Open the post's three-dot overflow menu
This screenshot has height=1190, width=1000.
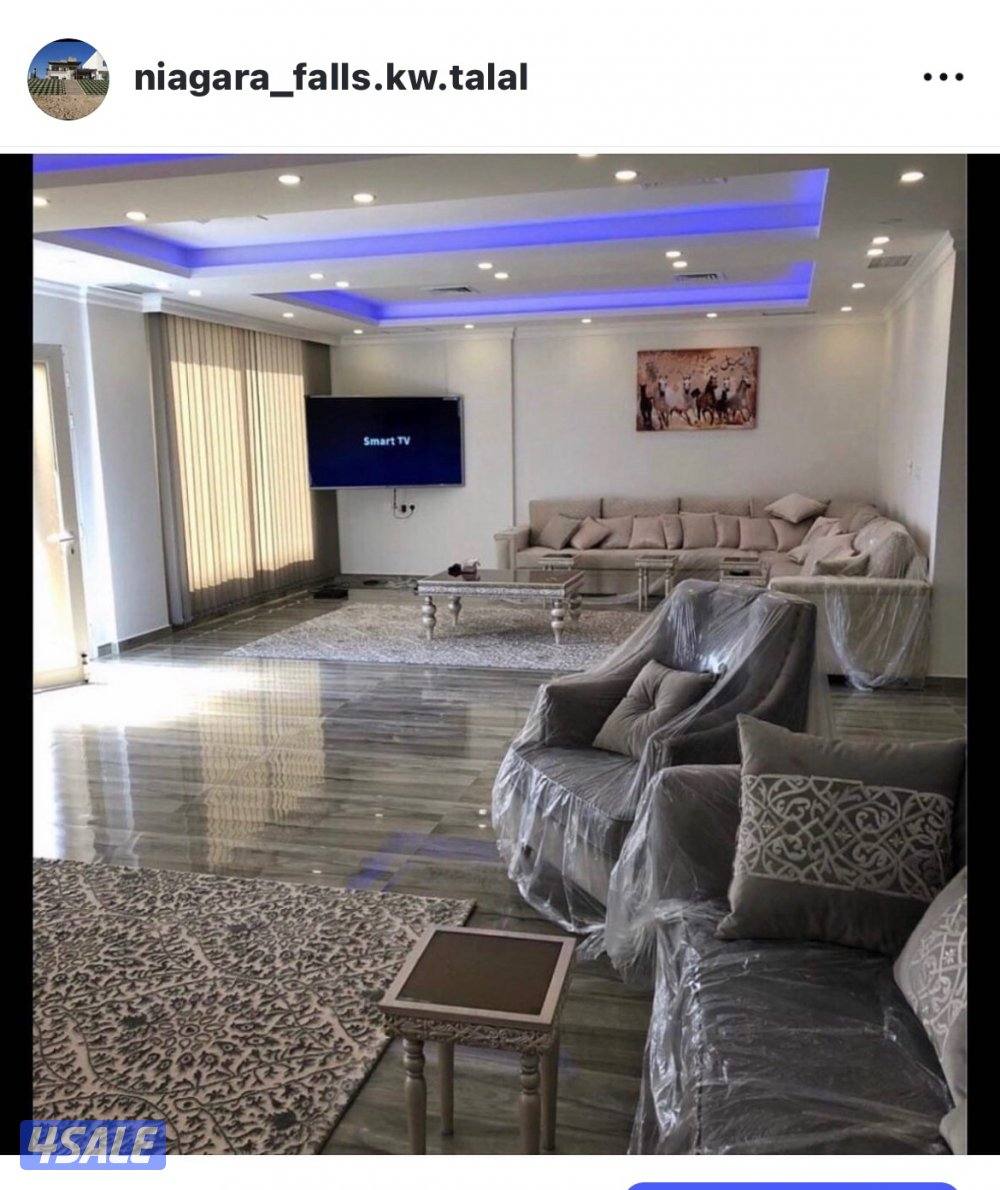[x=942, y=78]
